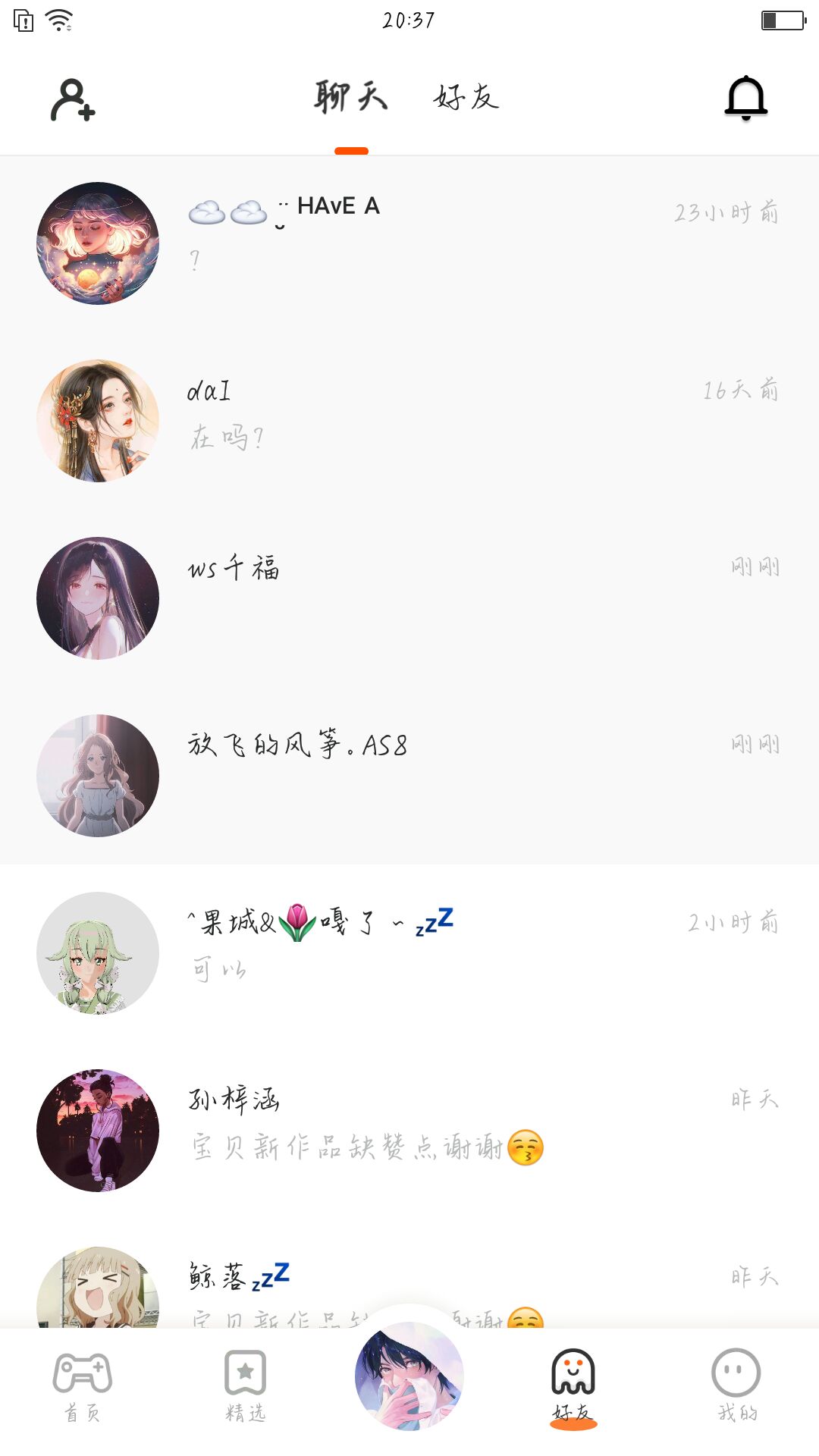Open the chat with 果城&嘎了
Viewport: 819px width, 1456px height.
409,952
